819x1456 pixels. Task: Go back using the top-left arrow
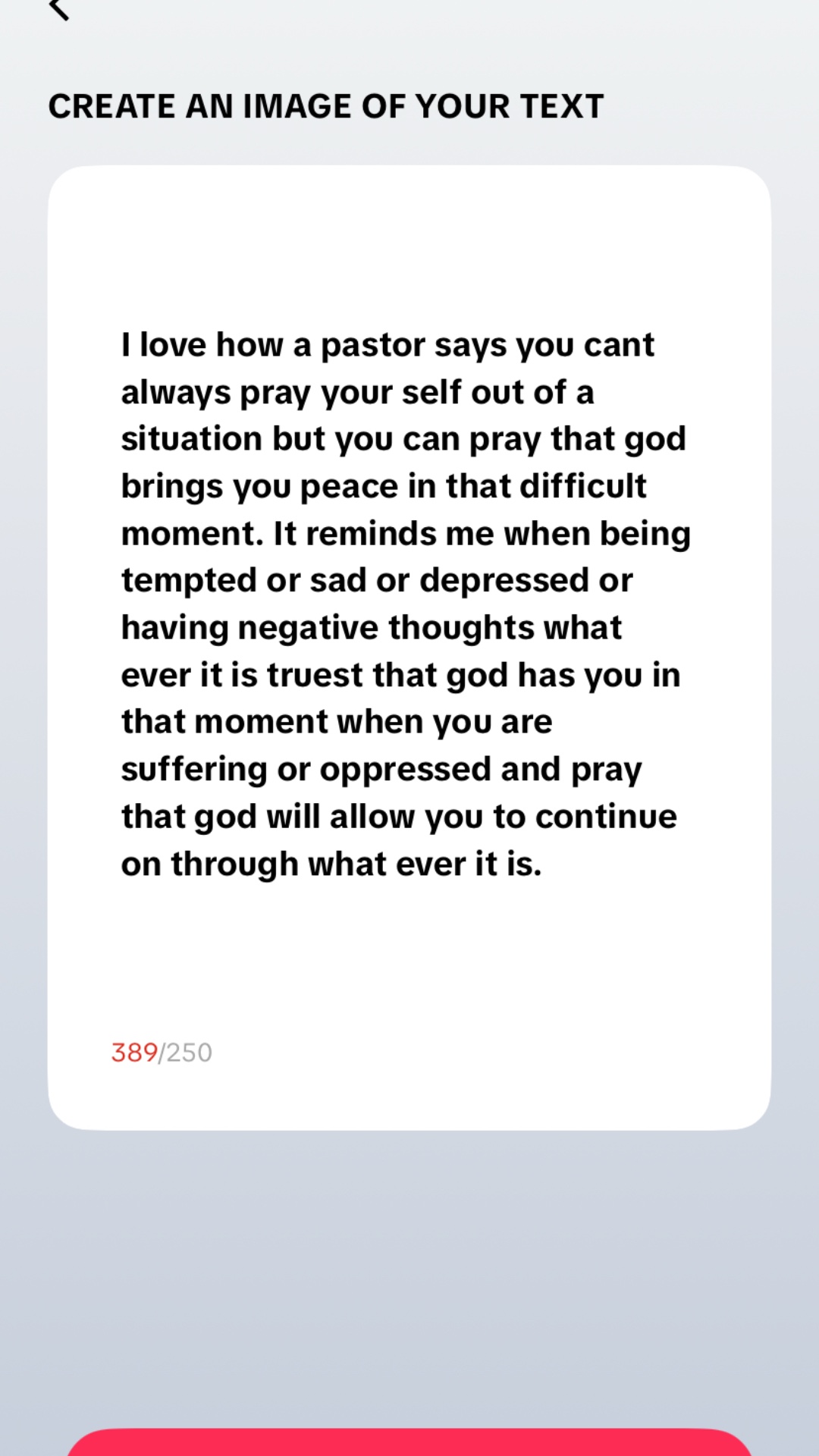coord(58,8)
